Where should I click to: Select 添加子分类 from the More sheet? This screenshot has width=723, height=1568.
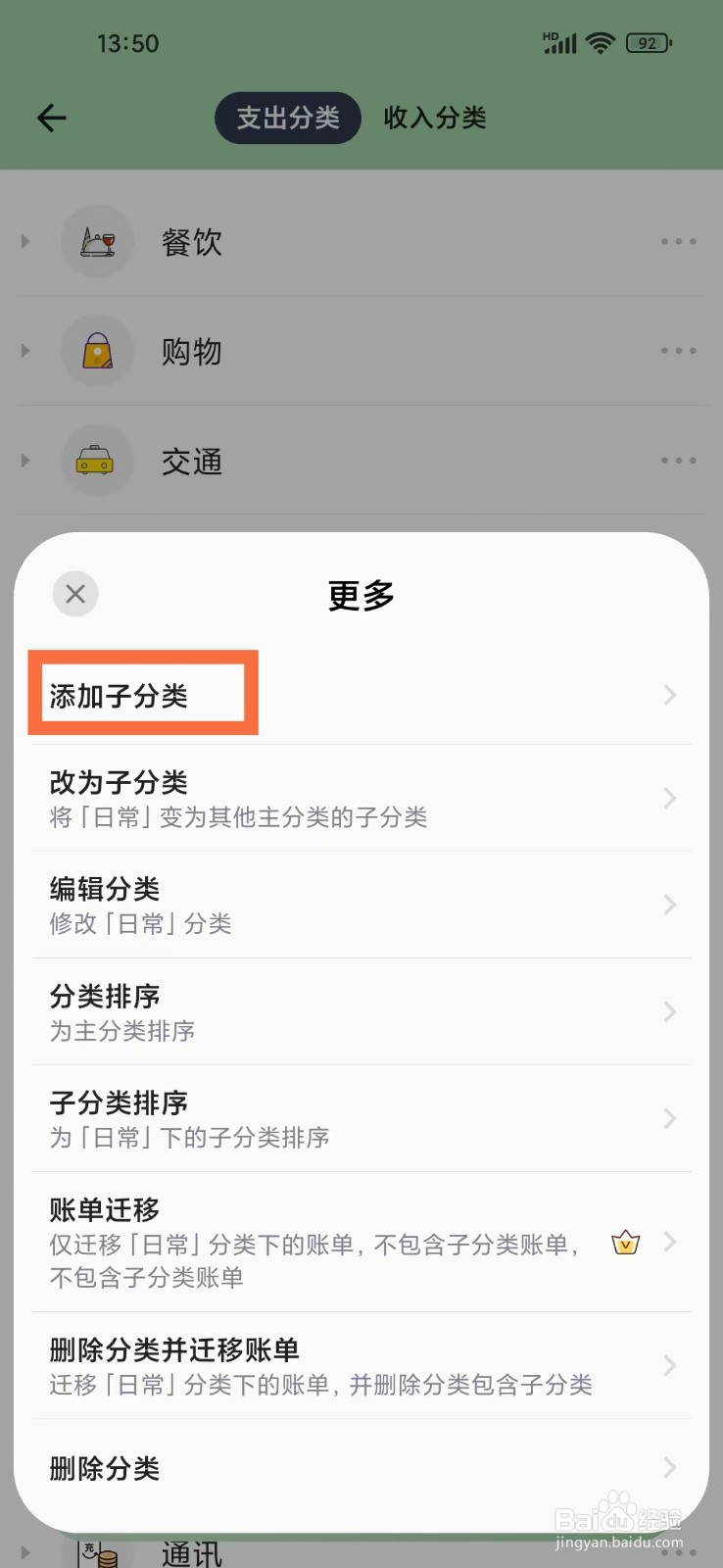point(143,694)
